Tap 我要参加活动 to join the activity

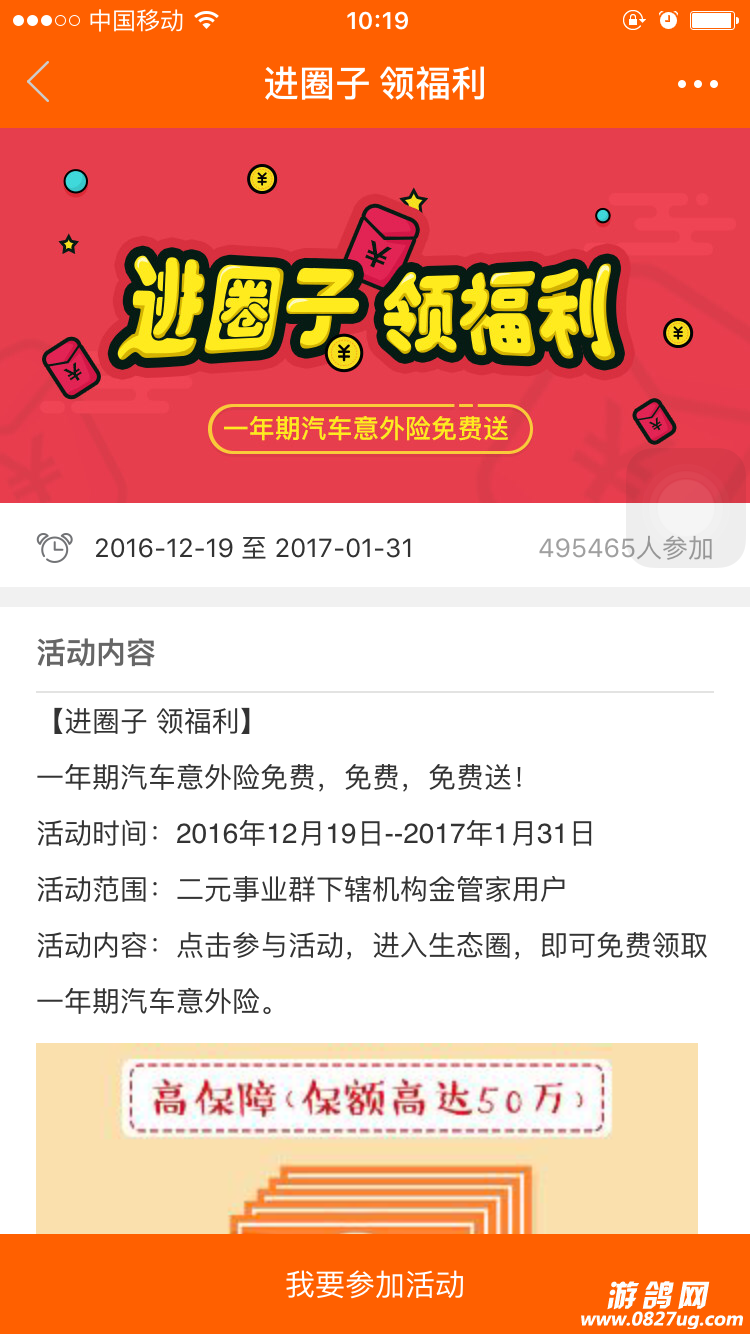375,1284
